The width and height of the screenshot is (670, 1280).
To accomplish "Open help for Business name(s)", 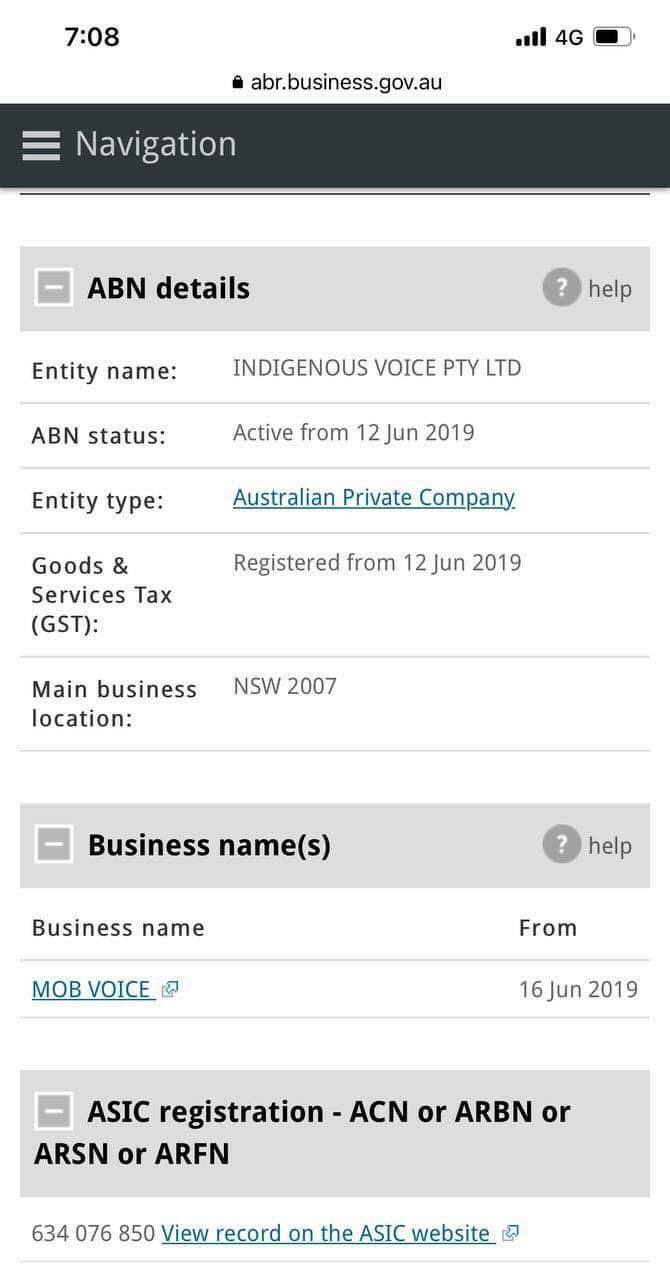I will coord(588,846).
